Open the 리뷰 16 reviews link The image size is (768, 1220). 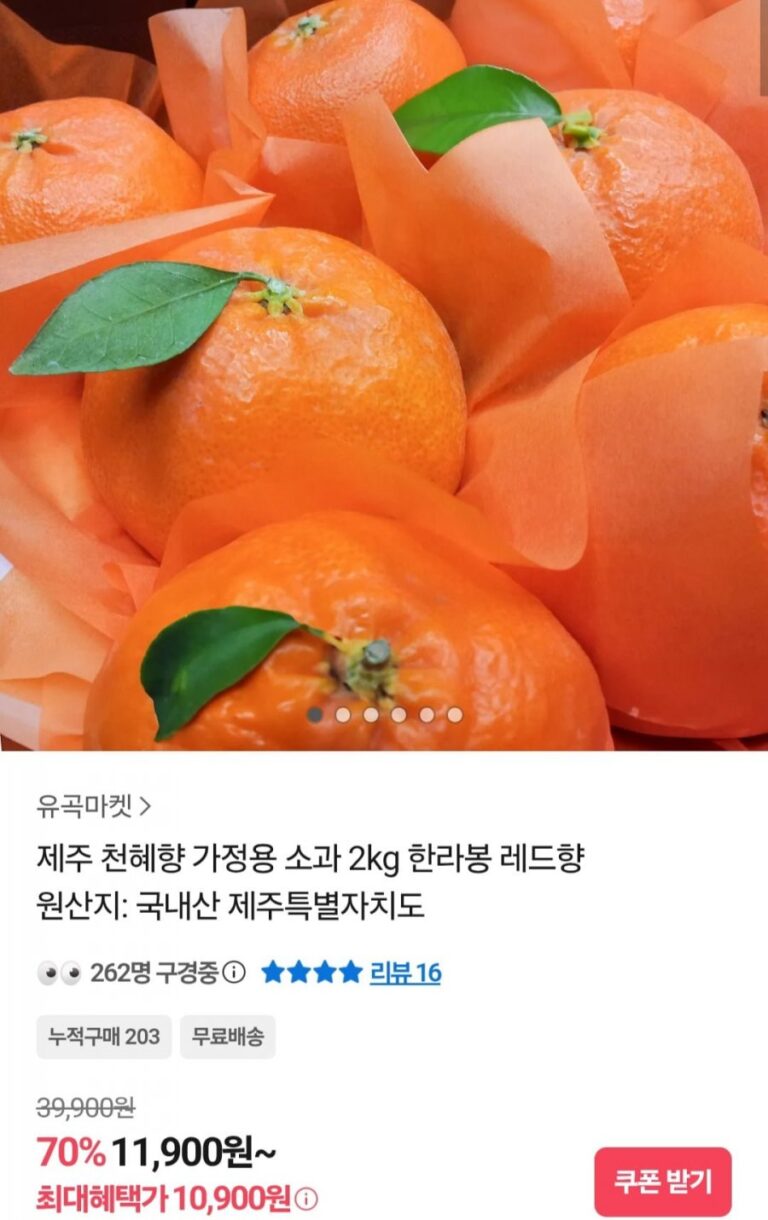click(x=405, y=972)
